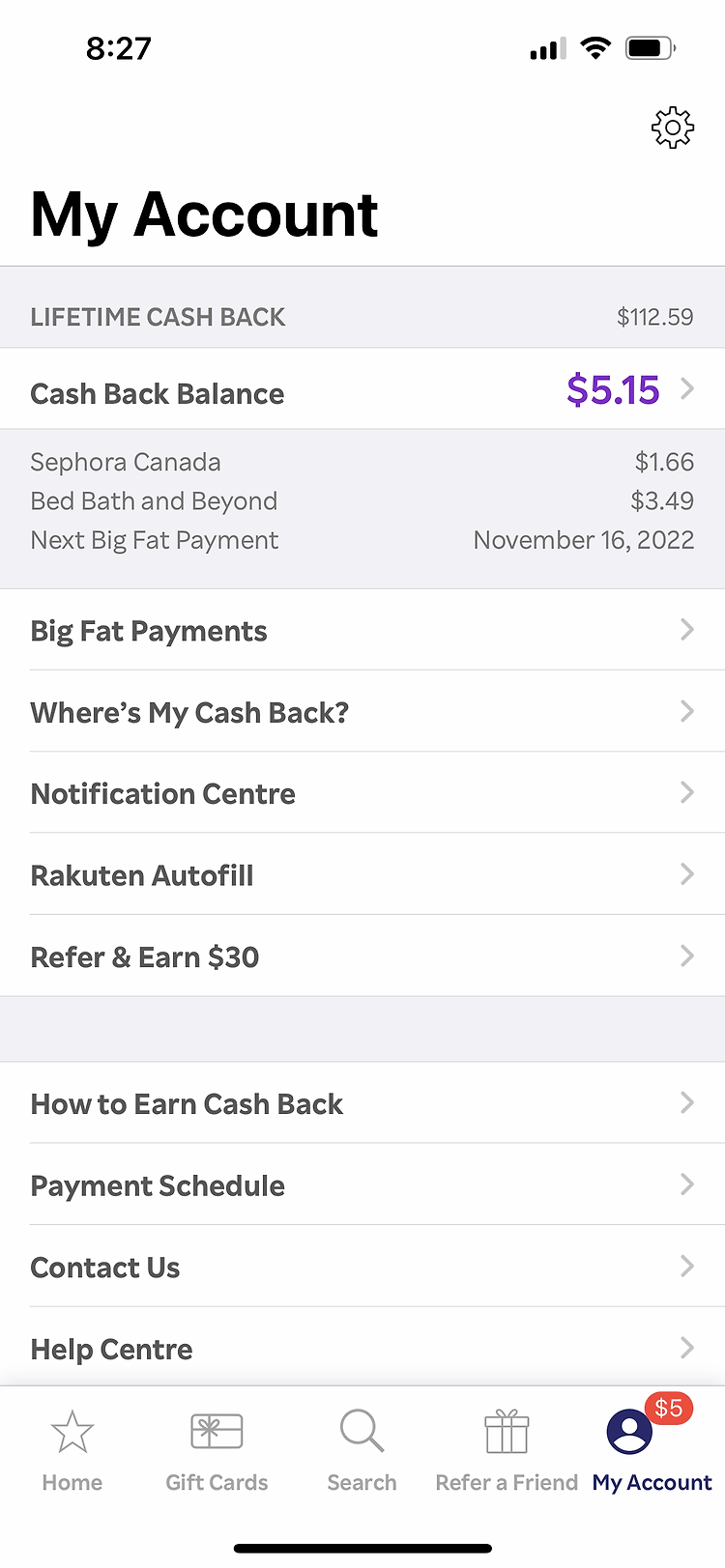Open Where's My Cash Back?
Screen dimensions: 725x1568
click(362, 712)
